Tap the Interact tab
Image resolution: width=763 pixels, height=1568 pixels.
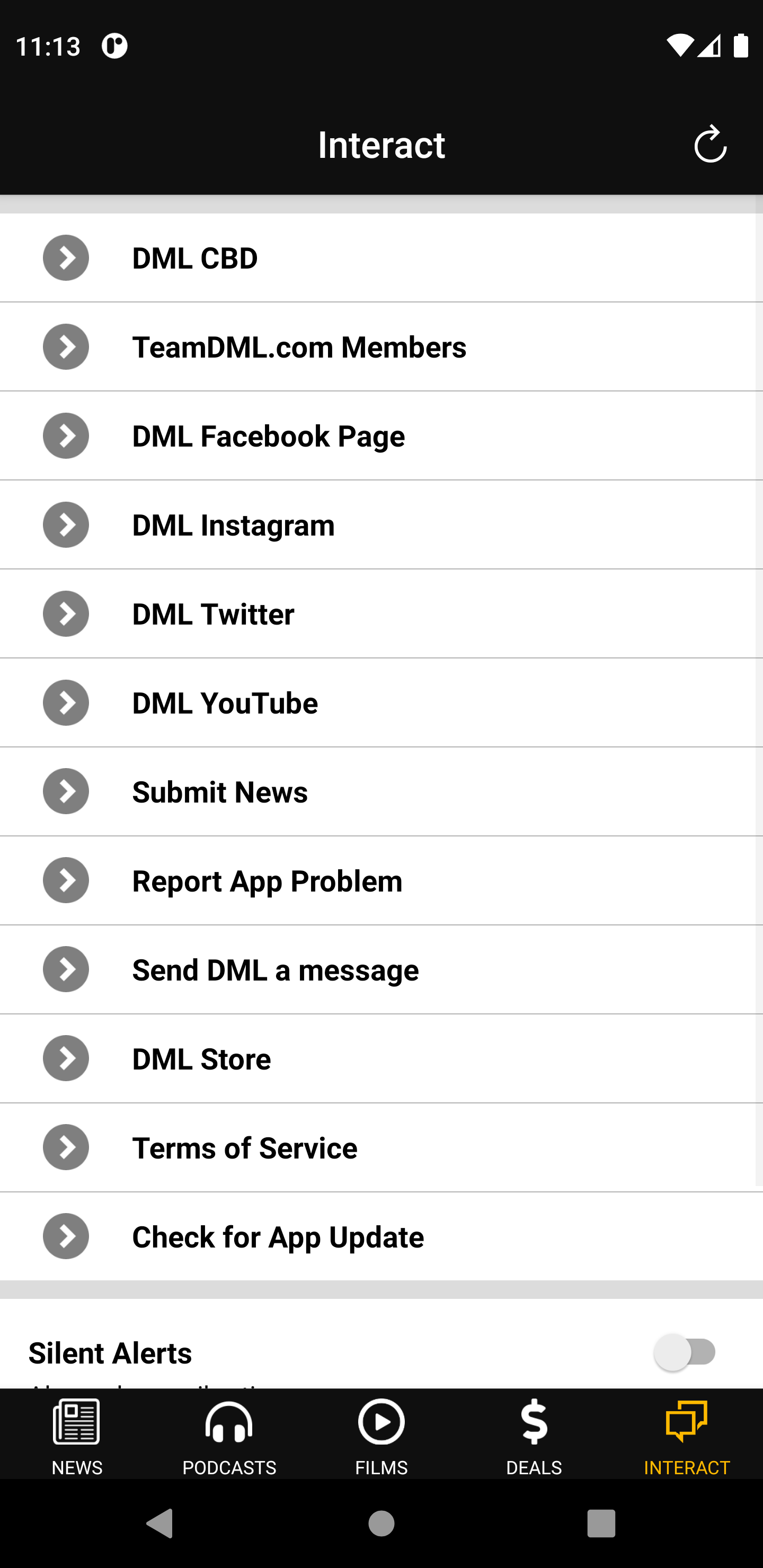point(686,1437)
